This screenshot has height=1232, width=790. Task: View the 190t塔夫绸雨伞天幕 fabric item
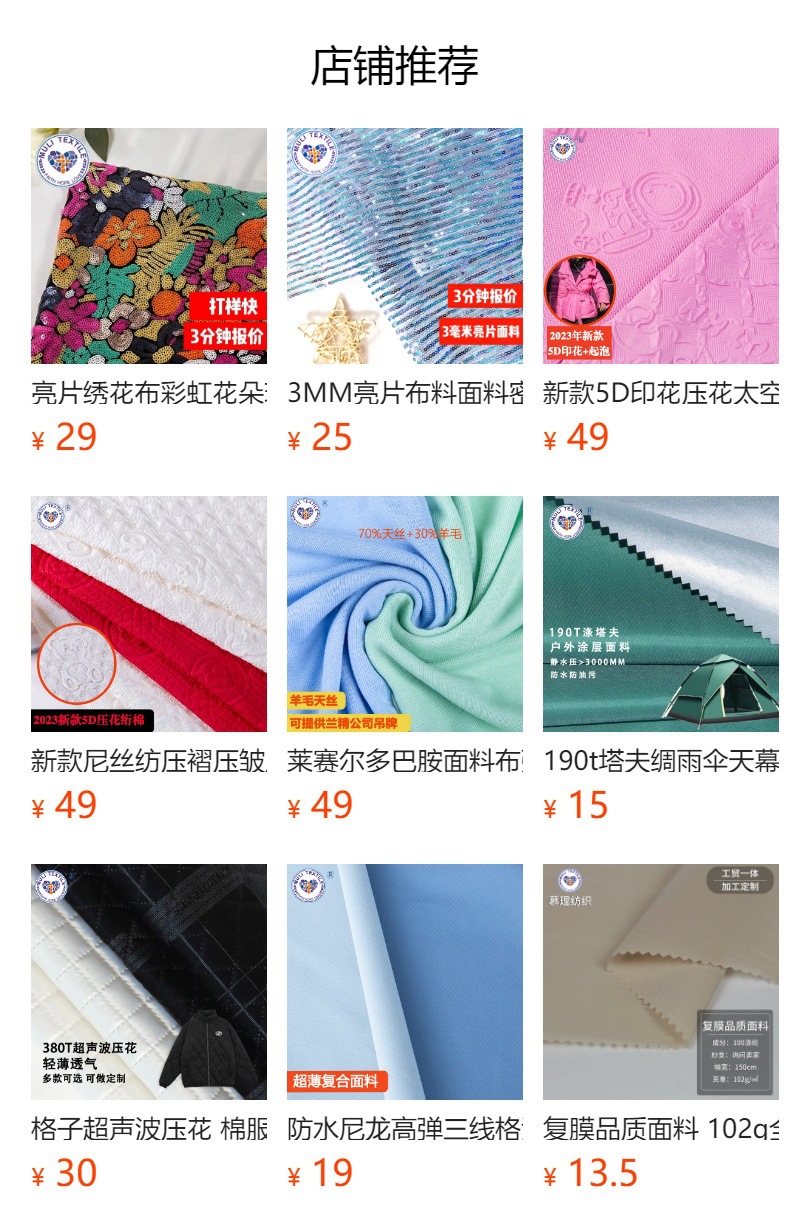tap(661, 614)
